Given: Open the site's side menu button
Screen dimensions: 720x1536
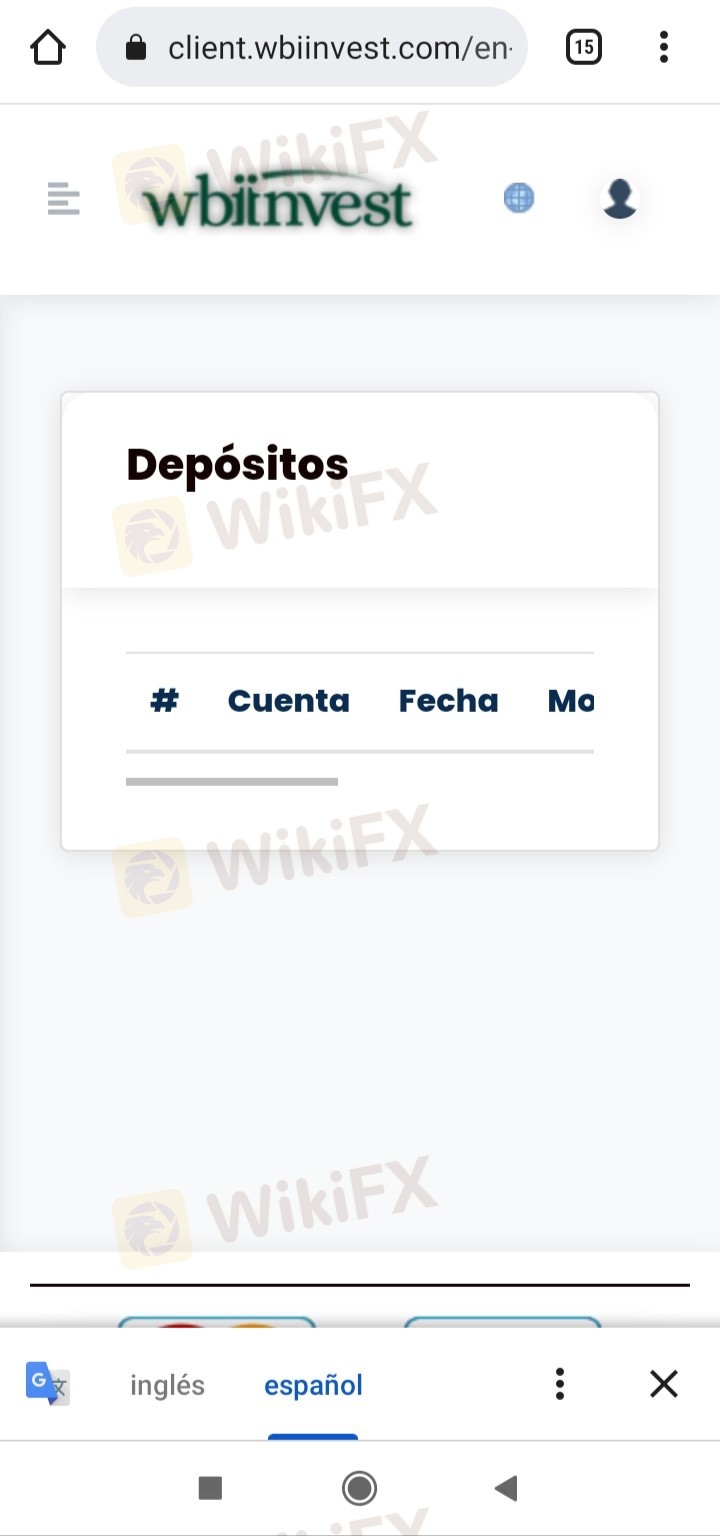Looking at the screenshot, I should click(x=63, y=199).
